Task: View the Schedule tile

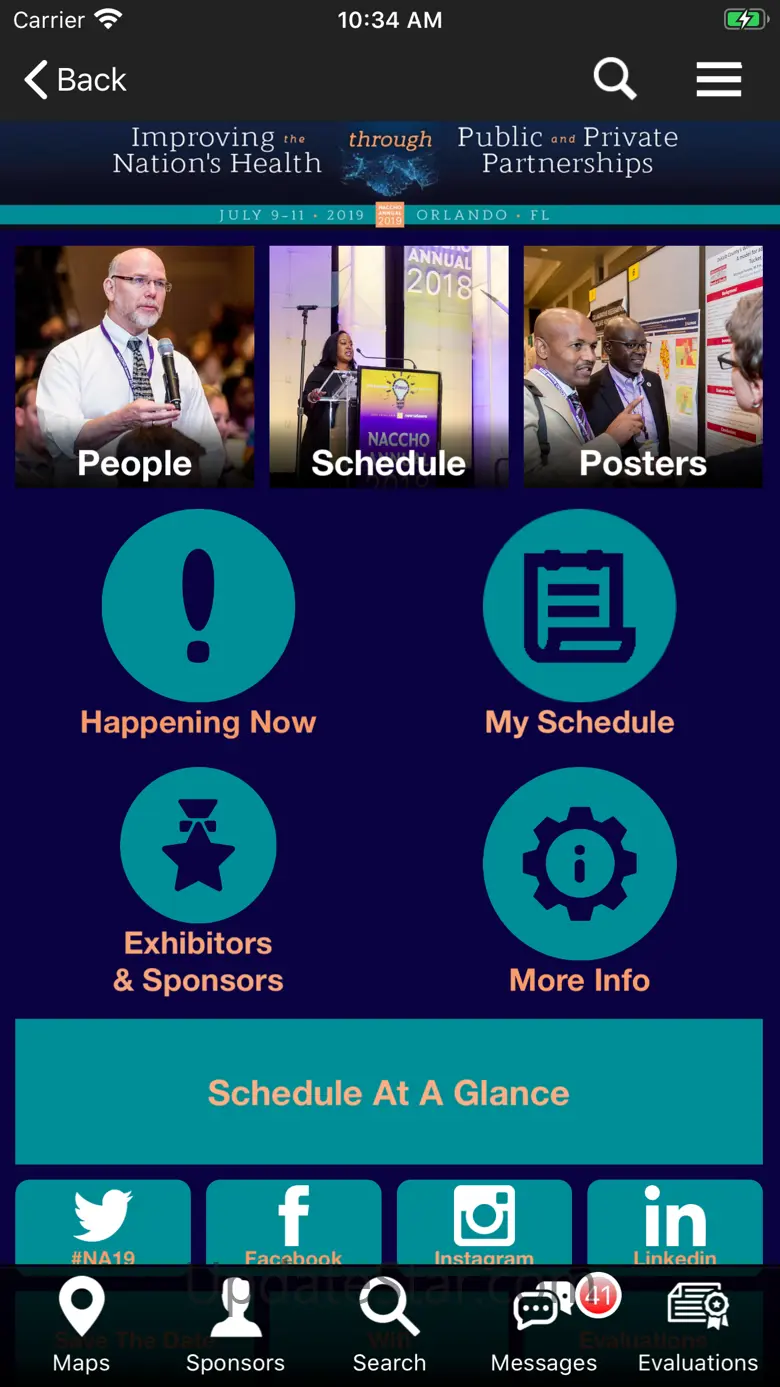Action: 389,367
